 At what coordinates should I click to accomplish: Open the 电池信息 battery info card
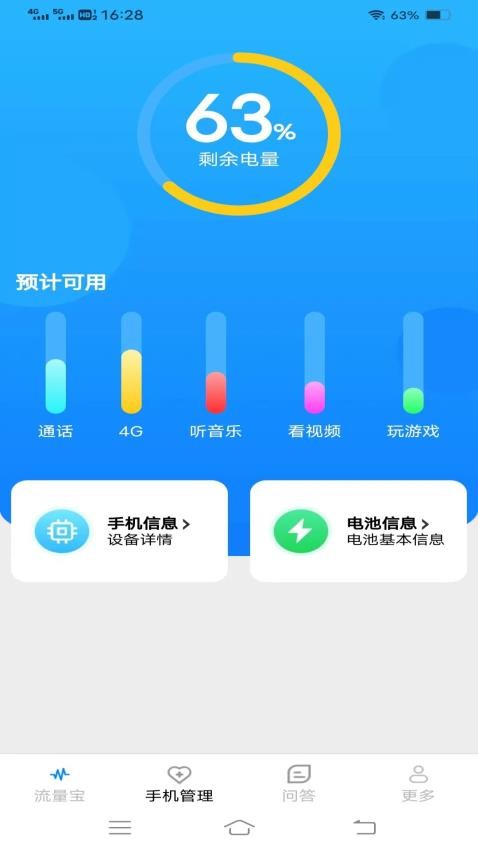[358, 531]
